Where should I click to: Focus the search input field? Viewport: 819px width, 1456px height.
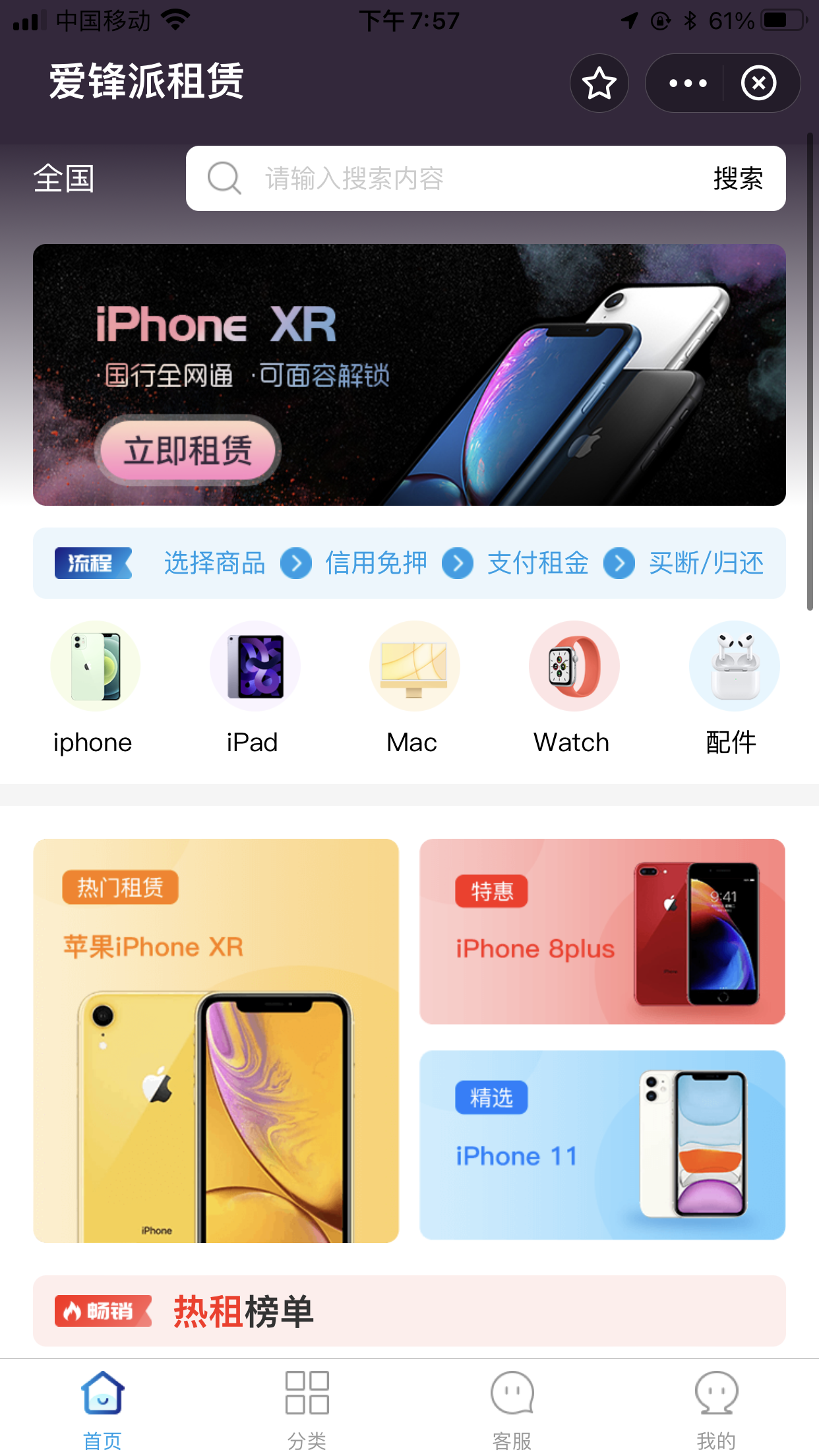coord(462,179)
